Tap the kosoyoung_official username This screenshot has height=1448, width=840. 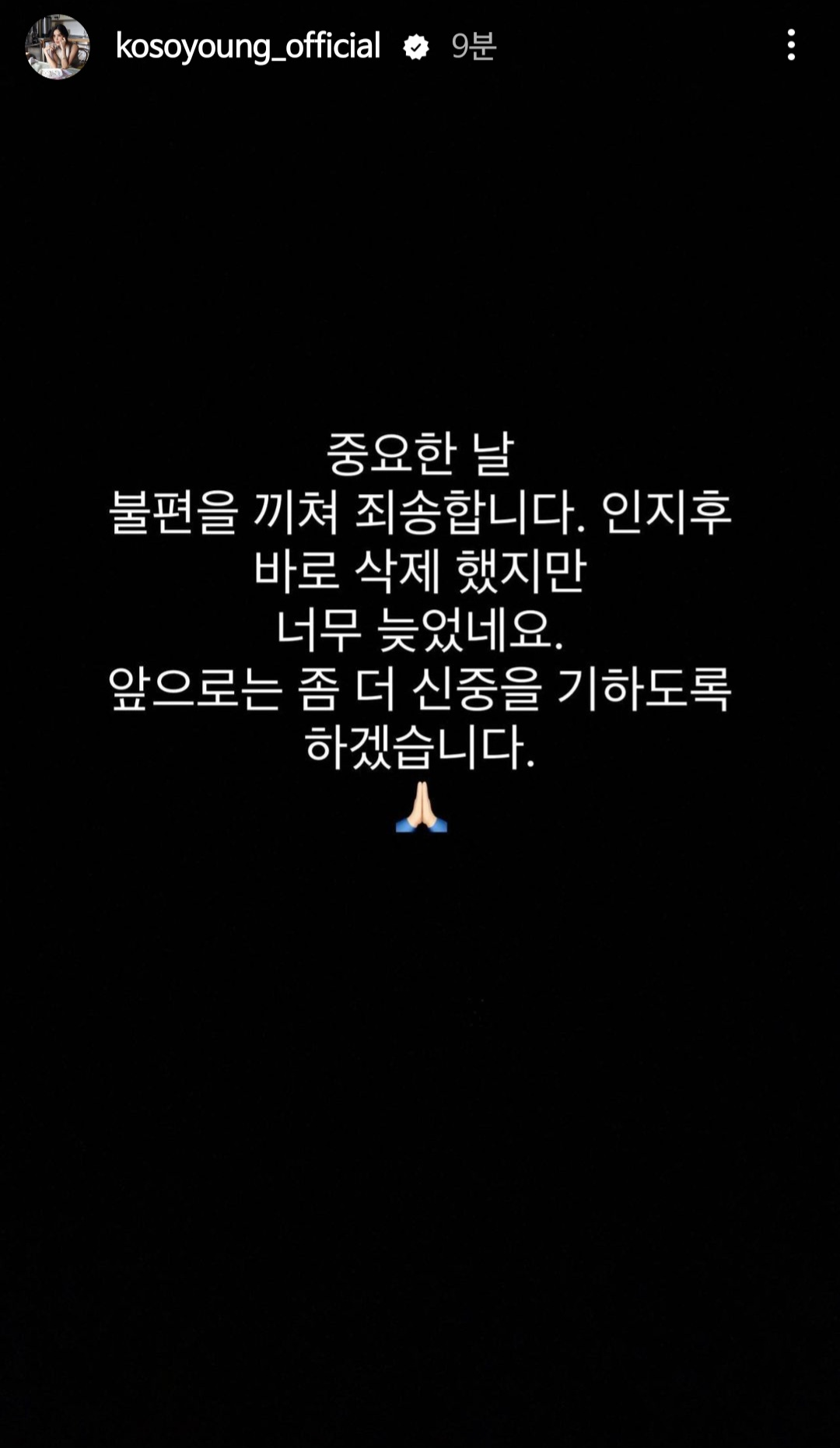tap(247, 46)
